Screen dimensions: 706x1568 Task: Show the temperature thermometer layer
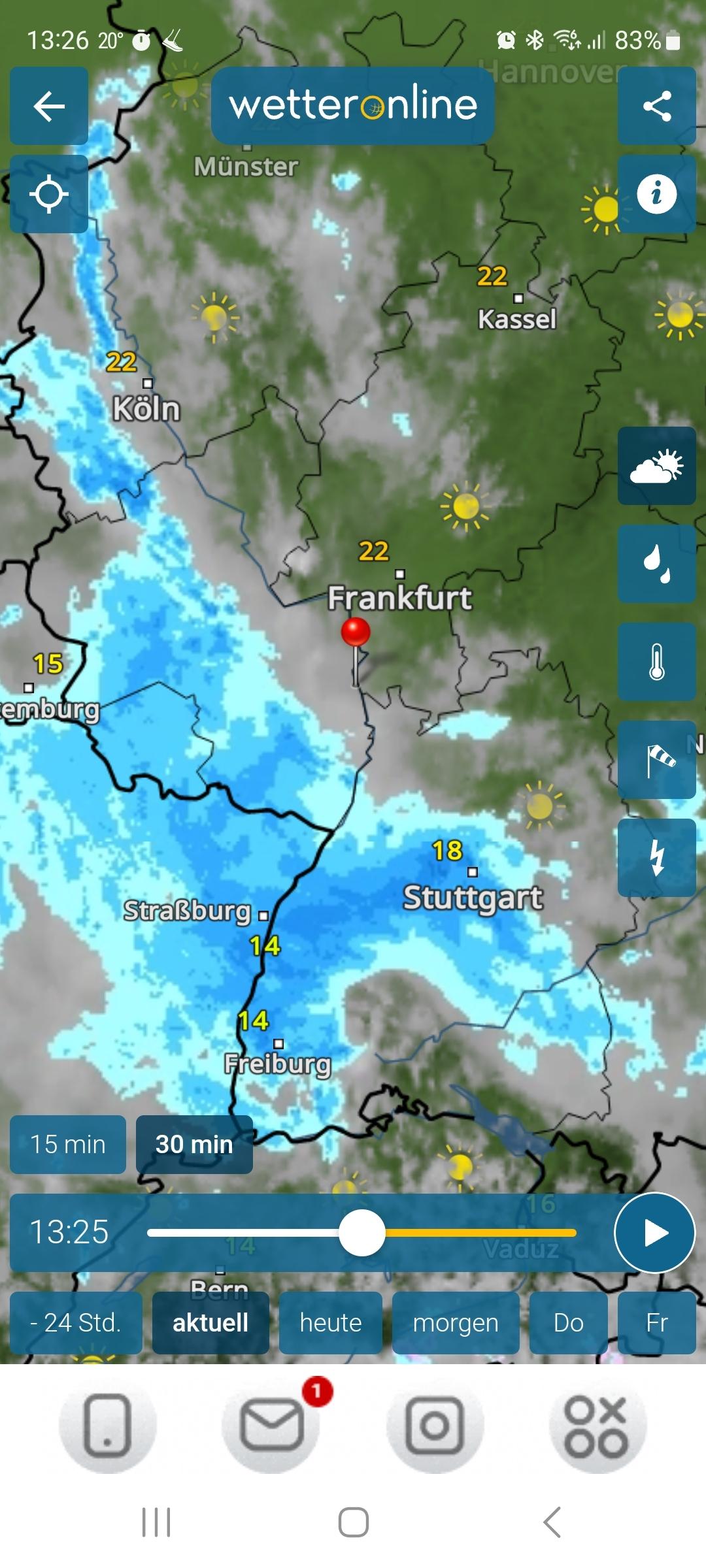click(657, 662)
